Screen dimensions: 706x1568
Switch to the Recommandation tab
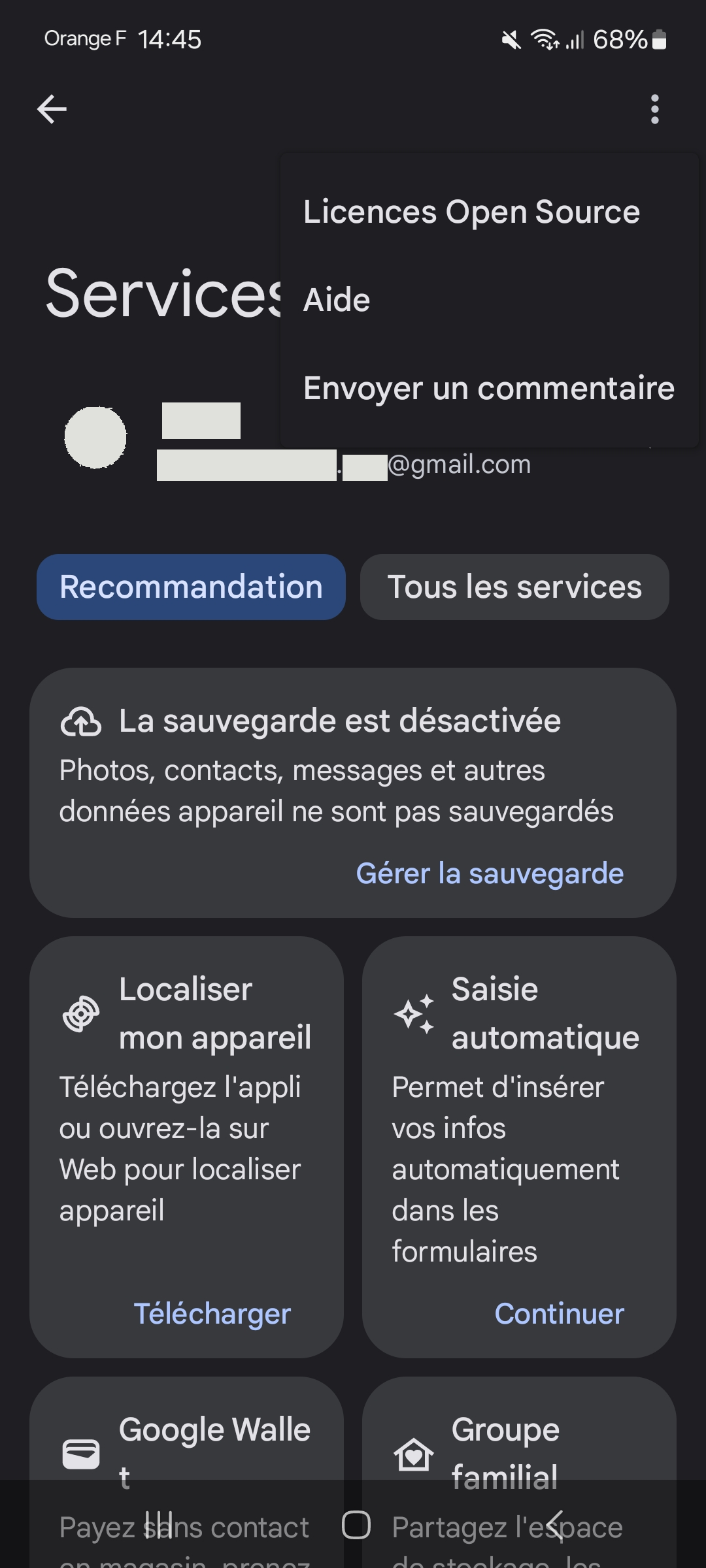click(x=191, y=587)
